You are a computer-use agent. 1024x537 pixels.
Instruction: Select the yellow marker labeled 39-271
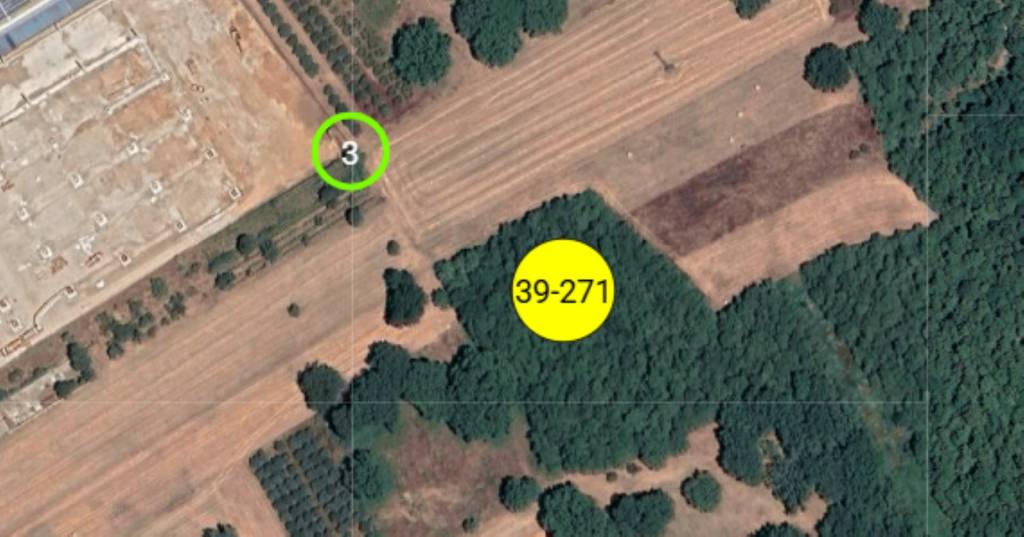pos(563,291)
